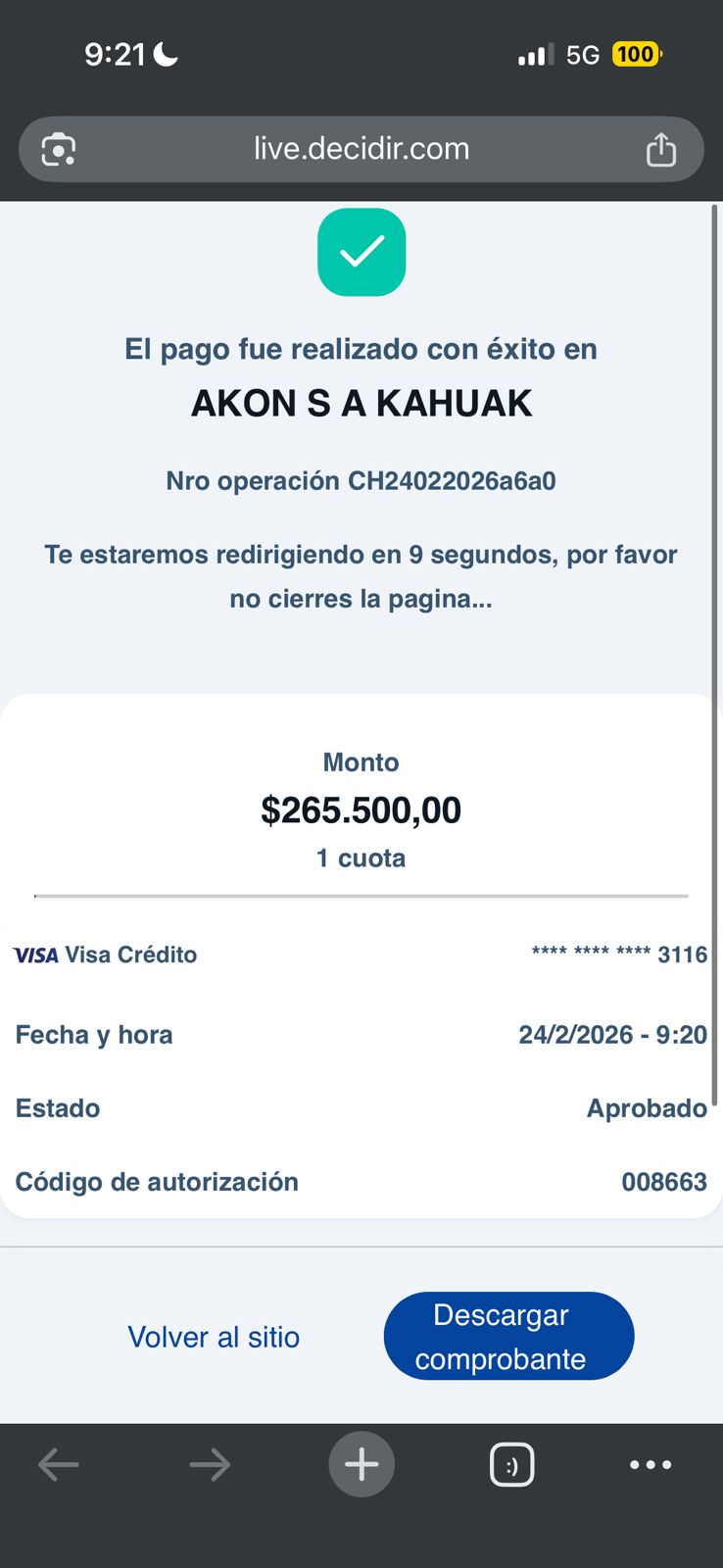
Task: Open the browser tab switcher
Action: pos(511,1465)
